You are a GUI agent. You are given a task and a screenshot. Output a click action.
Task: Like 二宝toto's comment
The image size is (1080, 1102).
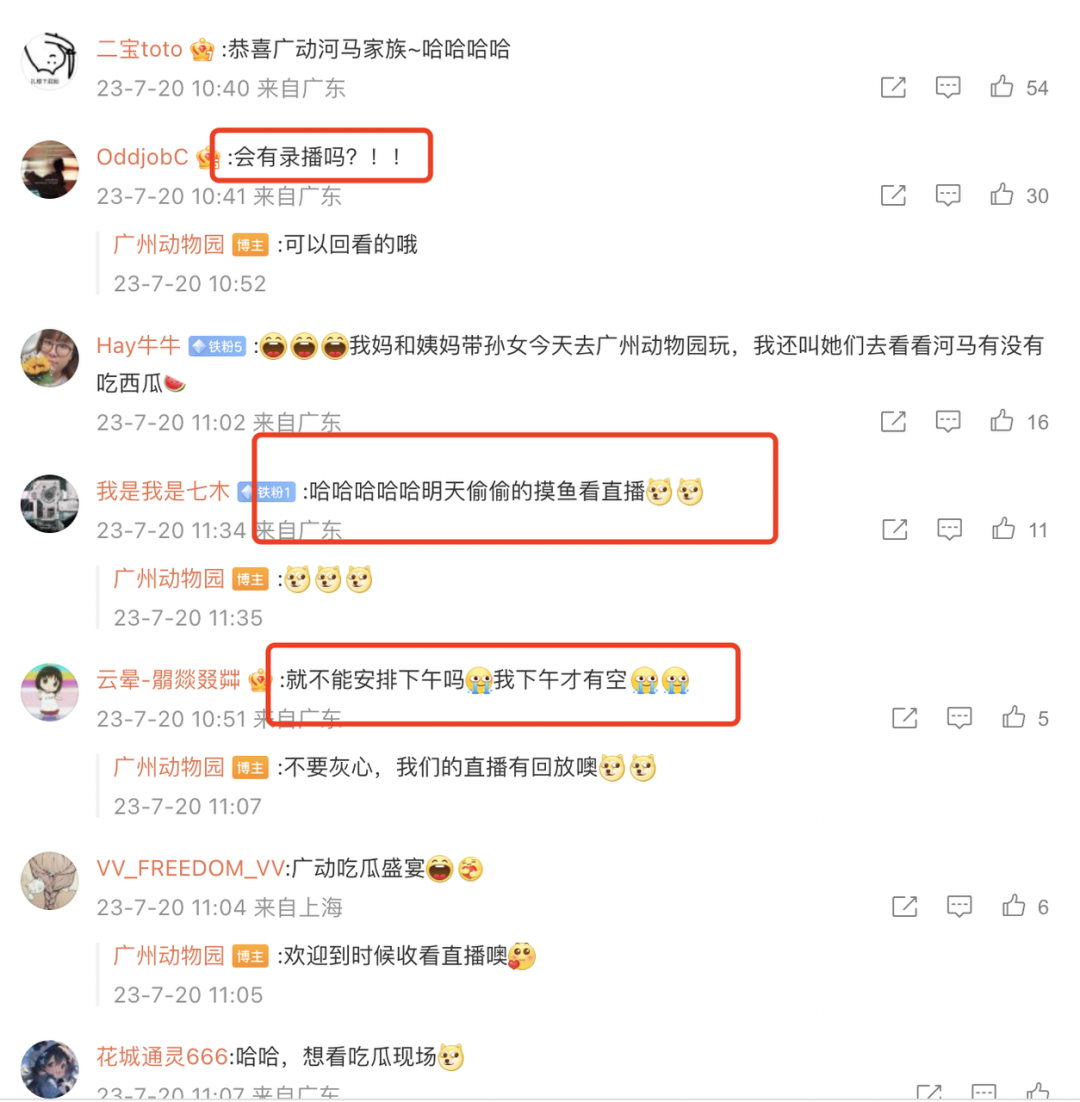pos(1002,87)
